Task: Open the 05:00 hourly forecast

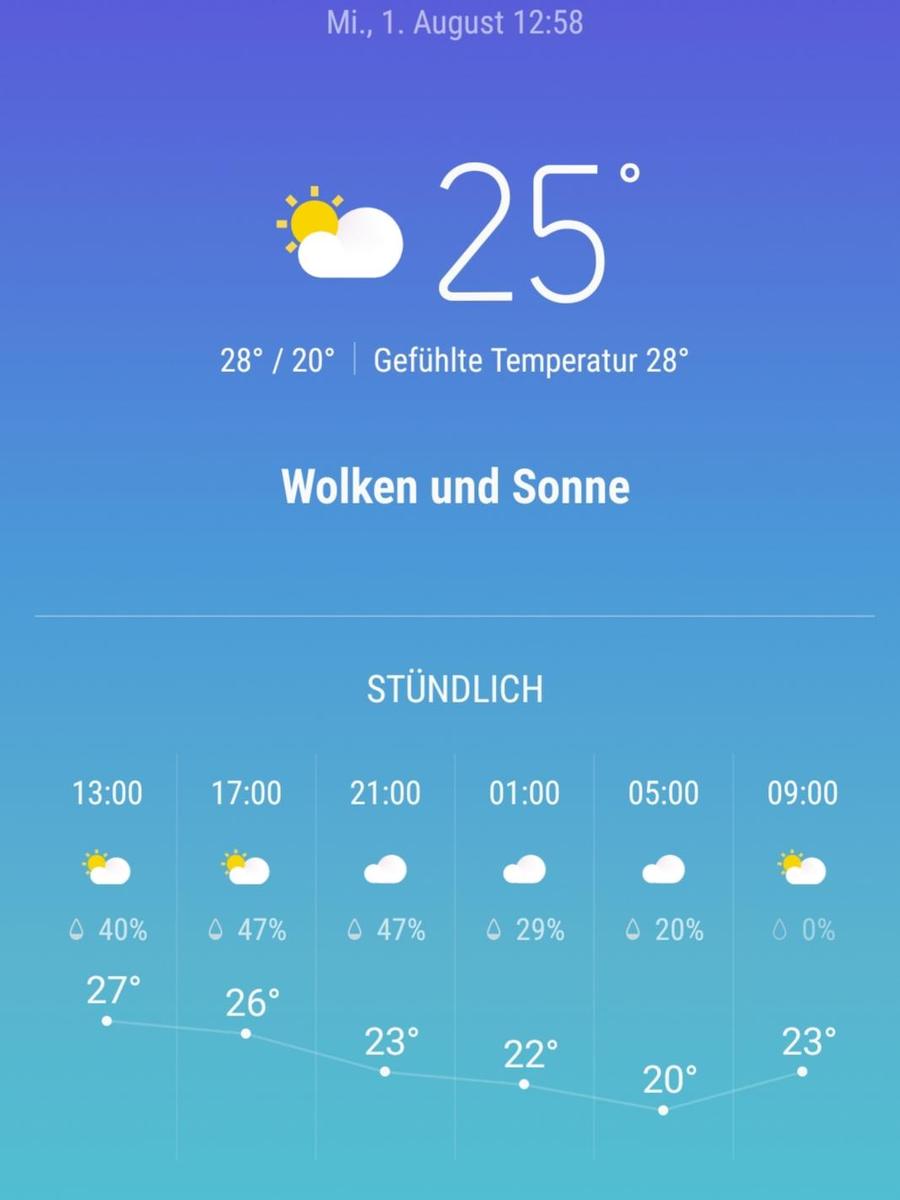Action: click(663, 868)
